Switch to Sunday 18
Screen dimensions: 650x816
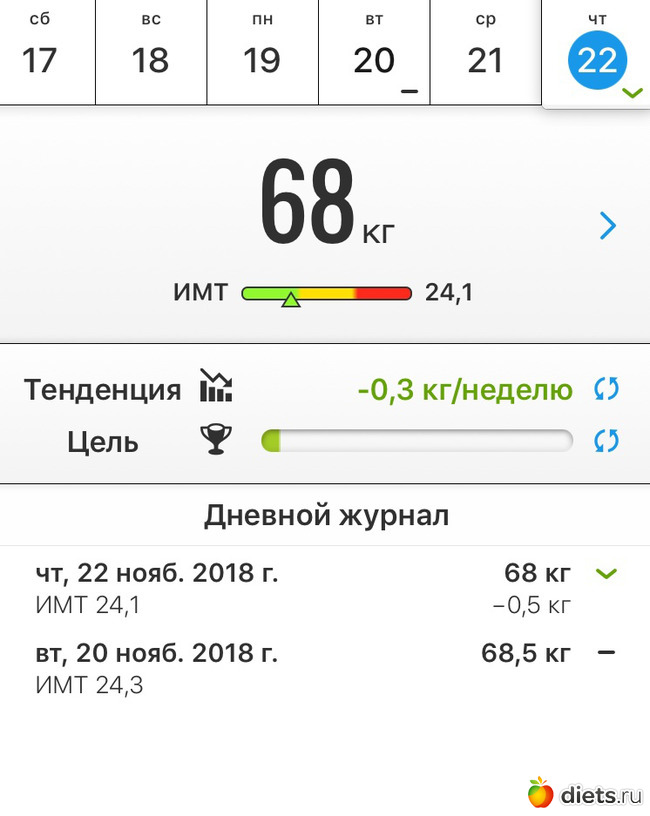tap(151, 52)
